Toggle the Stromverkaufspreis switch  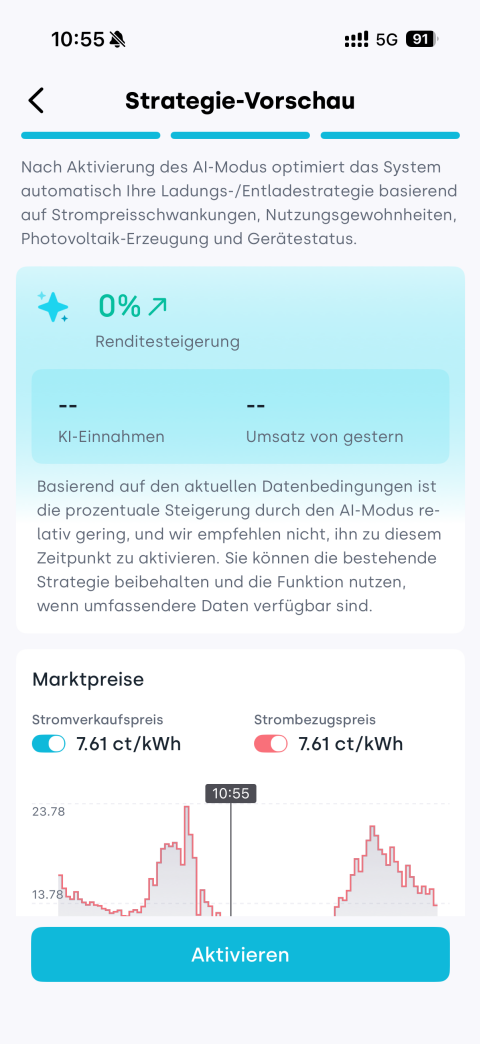coord(49,744)
